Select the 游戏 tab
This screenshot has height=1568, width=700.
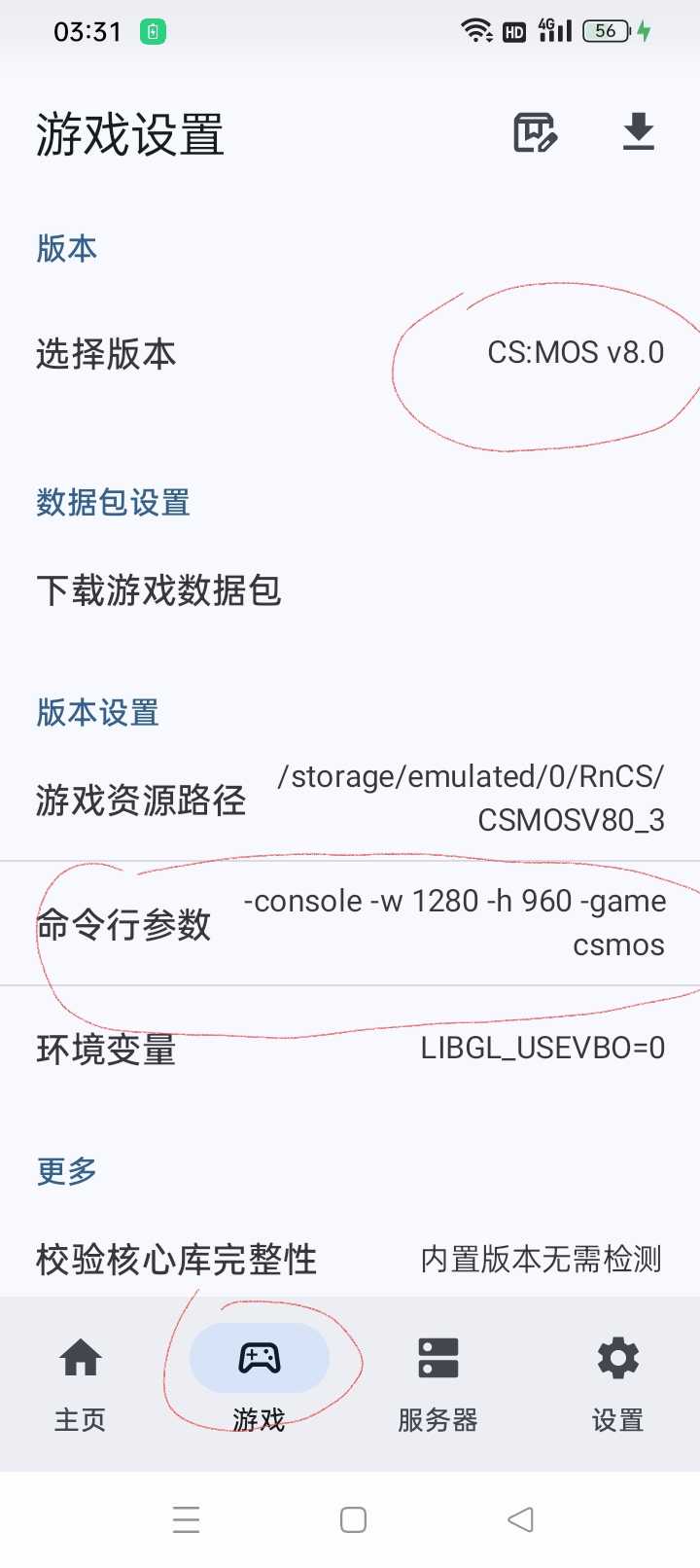[x=260, y=1381]
